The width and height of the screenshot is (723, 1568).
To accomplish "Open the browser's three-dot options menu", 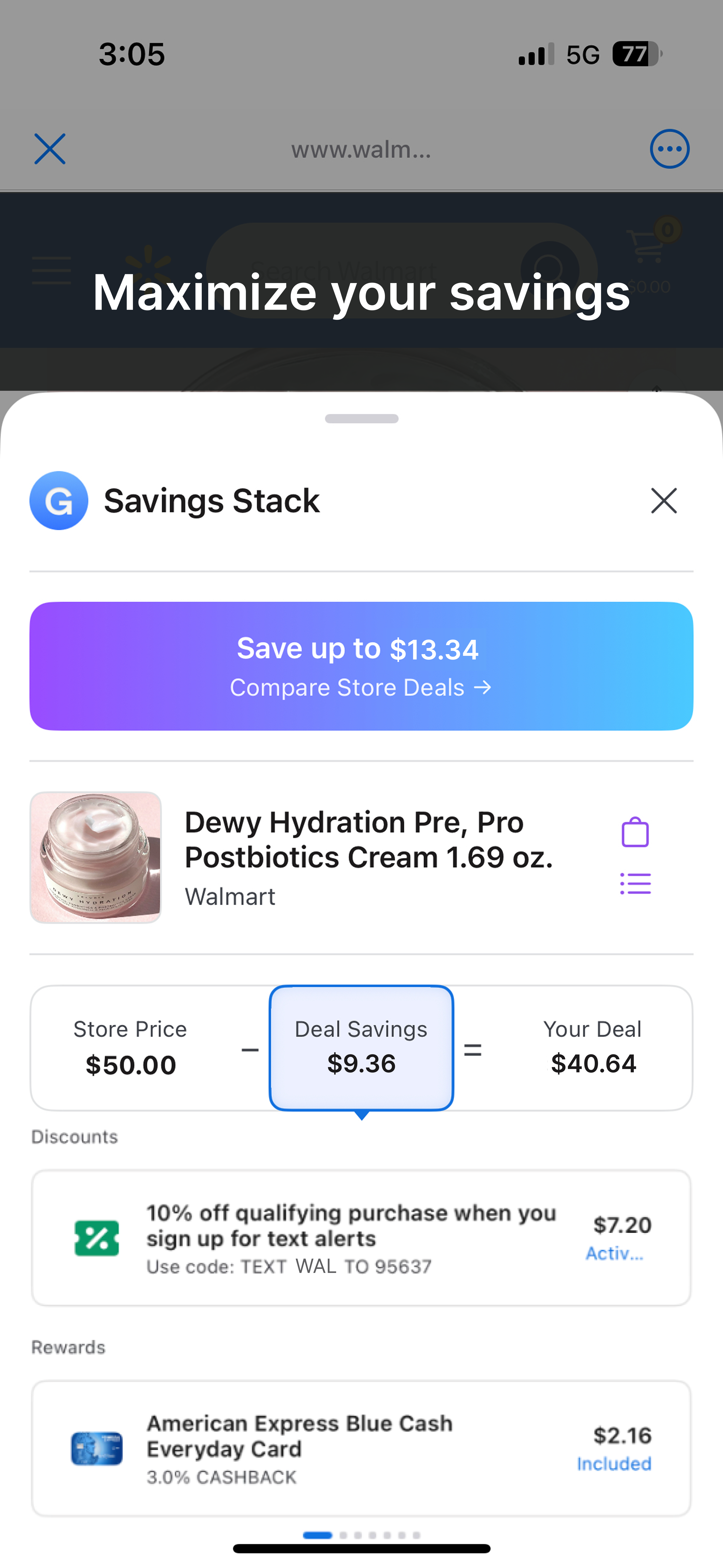I will tap(669, 149).
